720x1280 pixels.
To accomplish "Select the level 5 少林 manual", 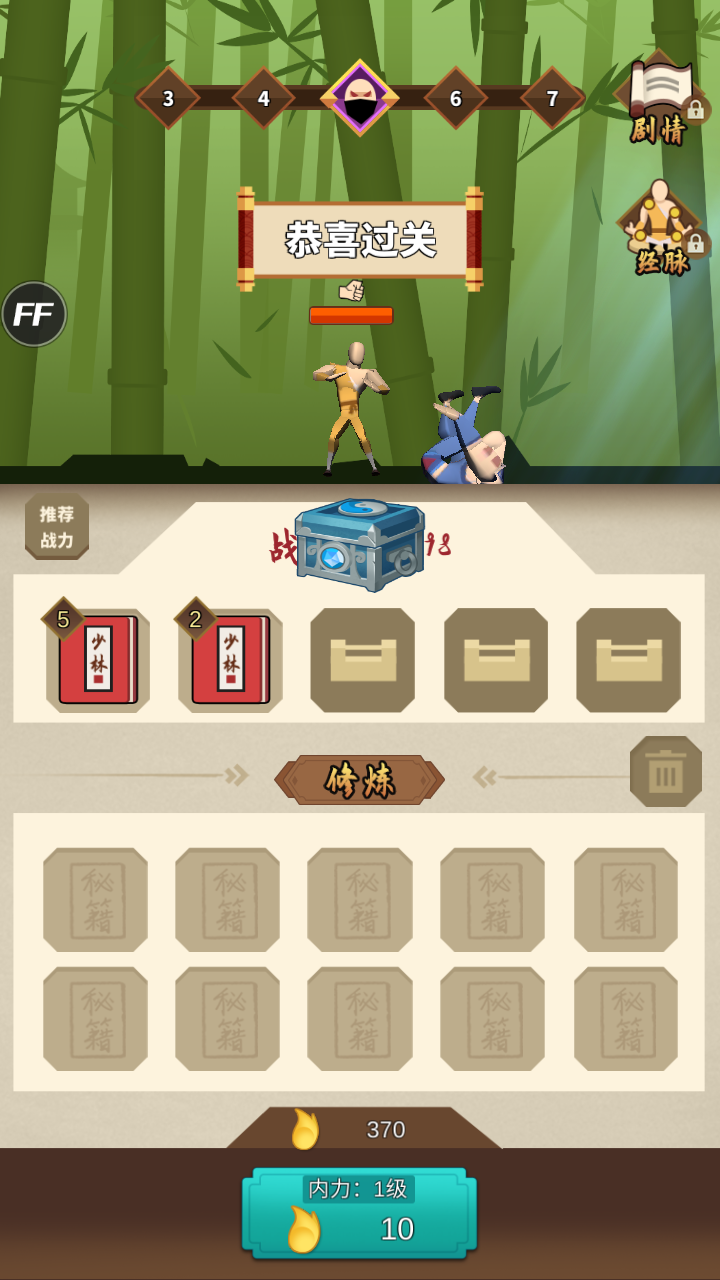I will click(x=97, y=660).
